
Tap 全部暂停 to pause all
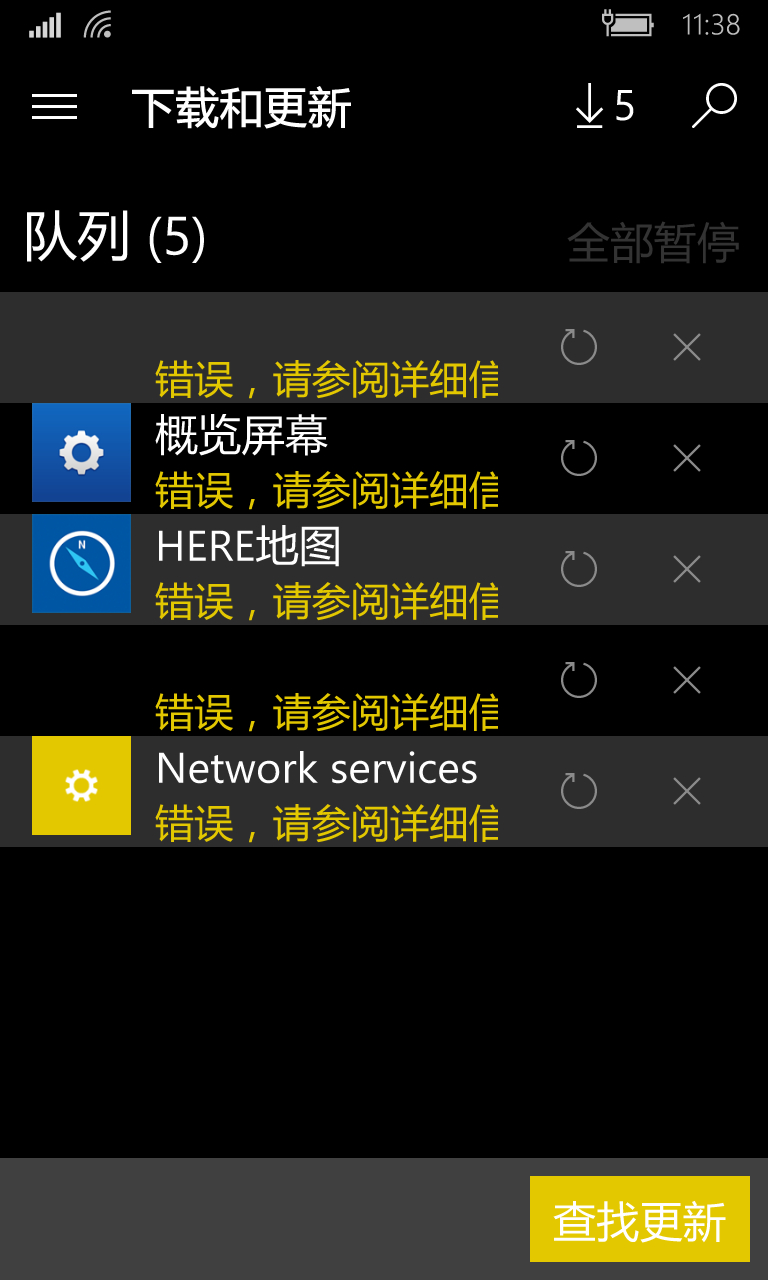653,241
